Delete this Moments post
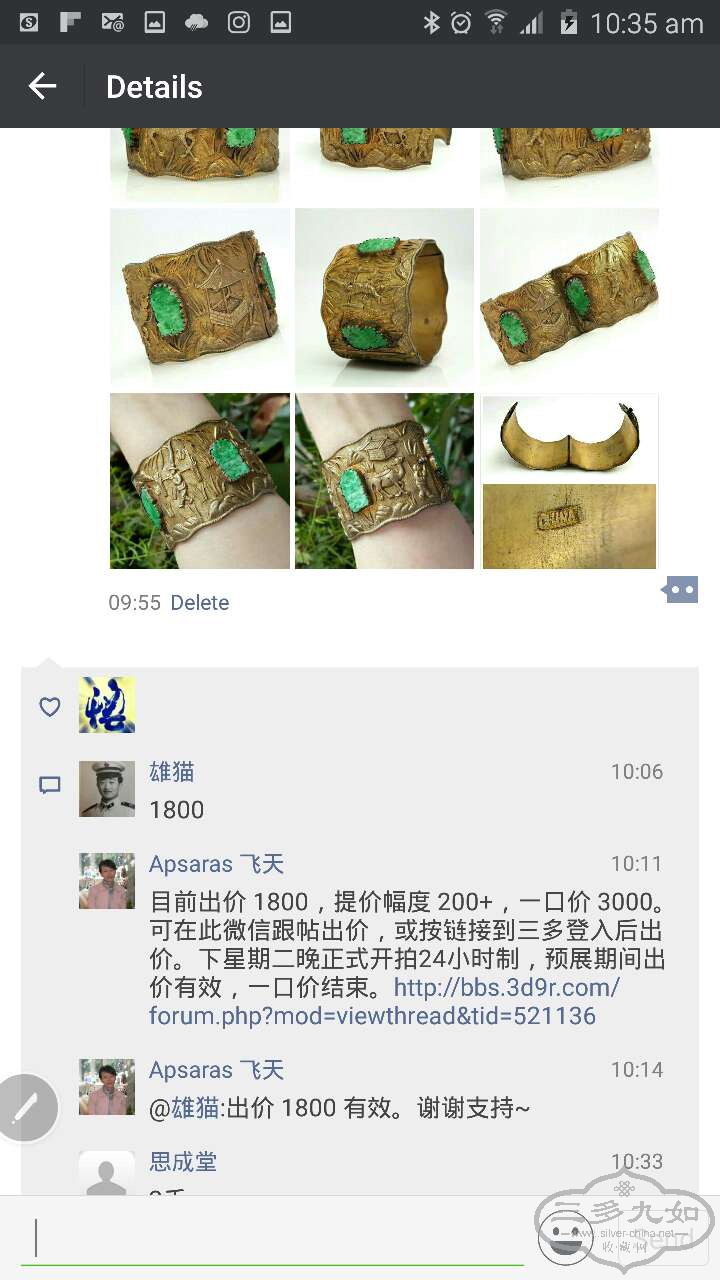This screenshot has width=720, height=1280. click(199, 602)
